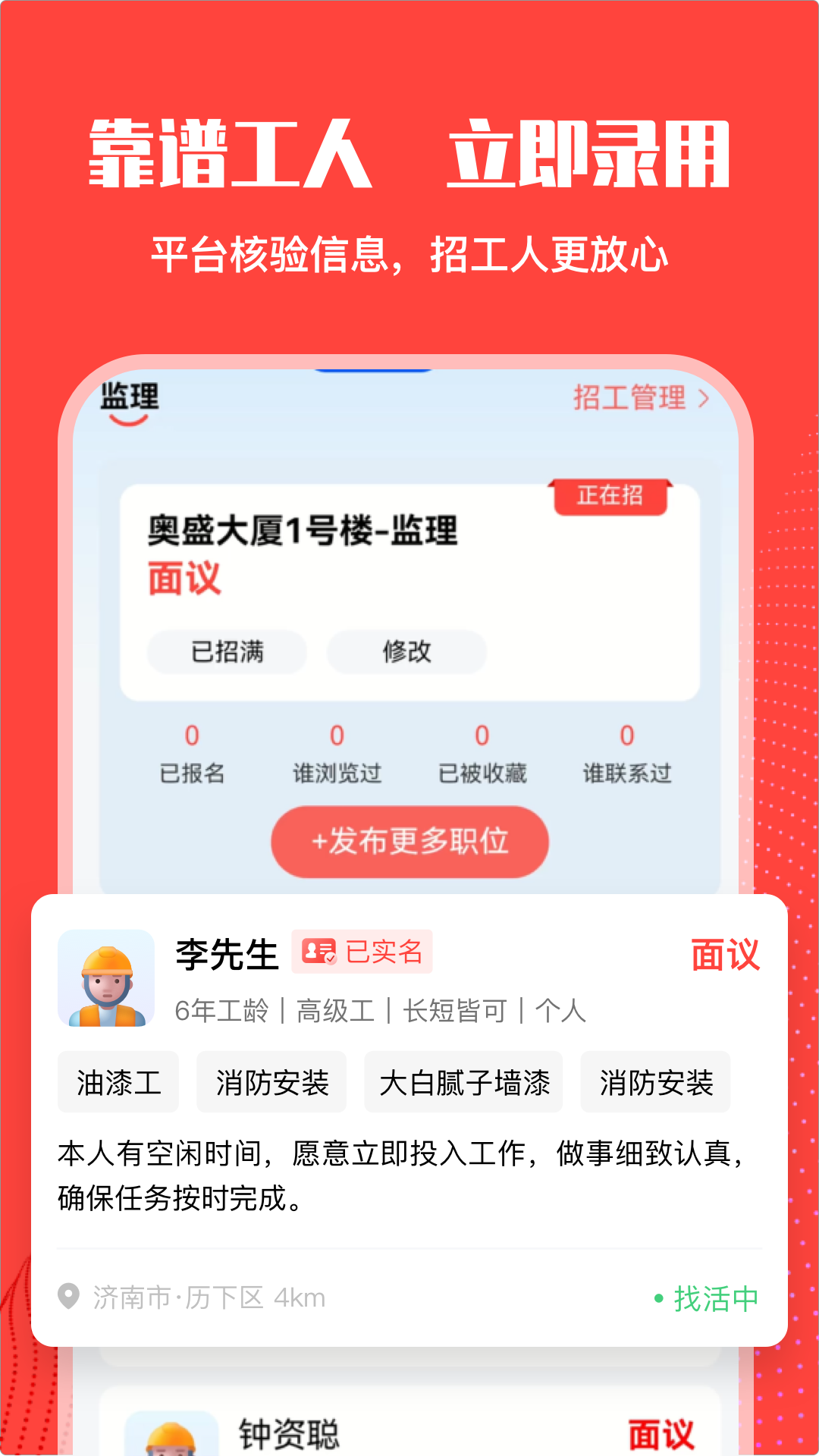Click the 已招满 button
The height and width of the screenshot is (1456, 819).
click(x=226, y=652)
